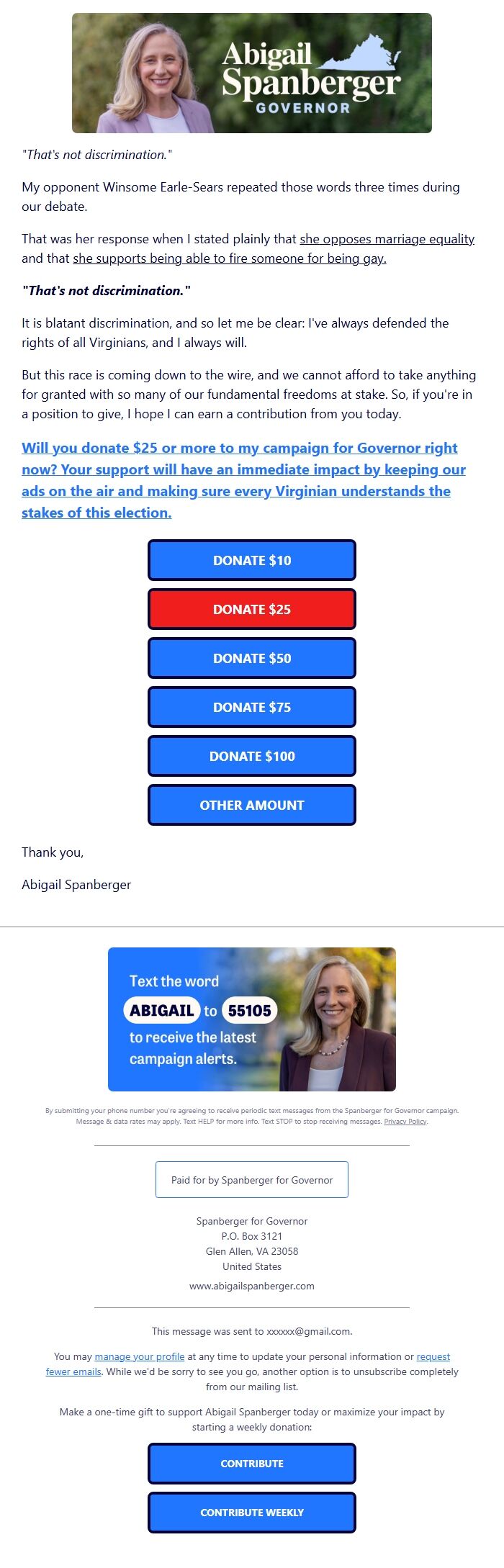Screen dimensions: 504x1568
Task: Select DONATE $50
Action: 252,658
